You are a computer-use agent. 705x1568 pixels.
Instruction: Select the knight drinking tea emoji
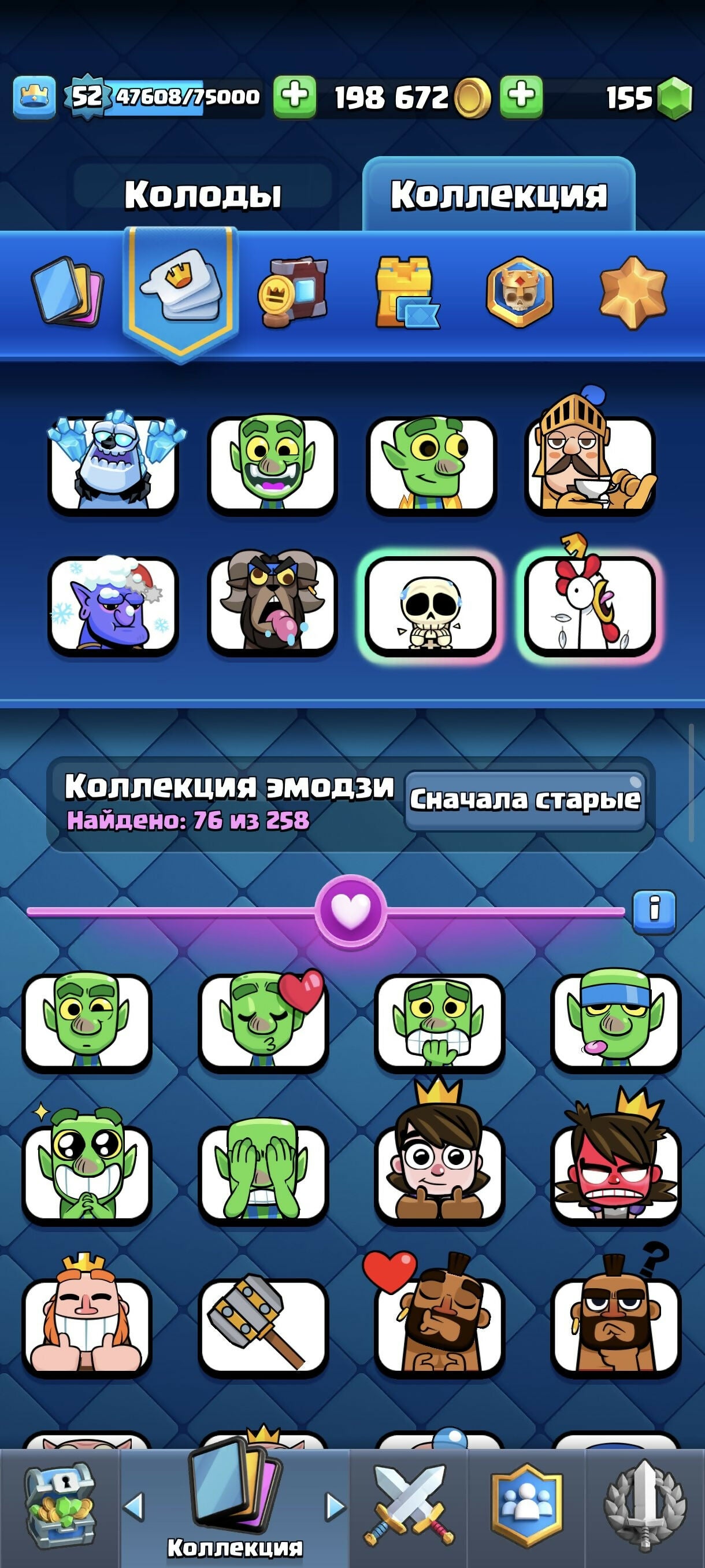tap(589, 464)
